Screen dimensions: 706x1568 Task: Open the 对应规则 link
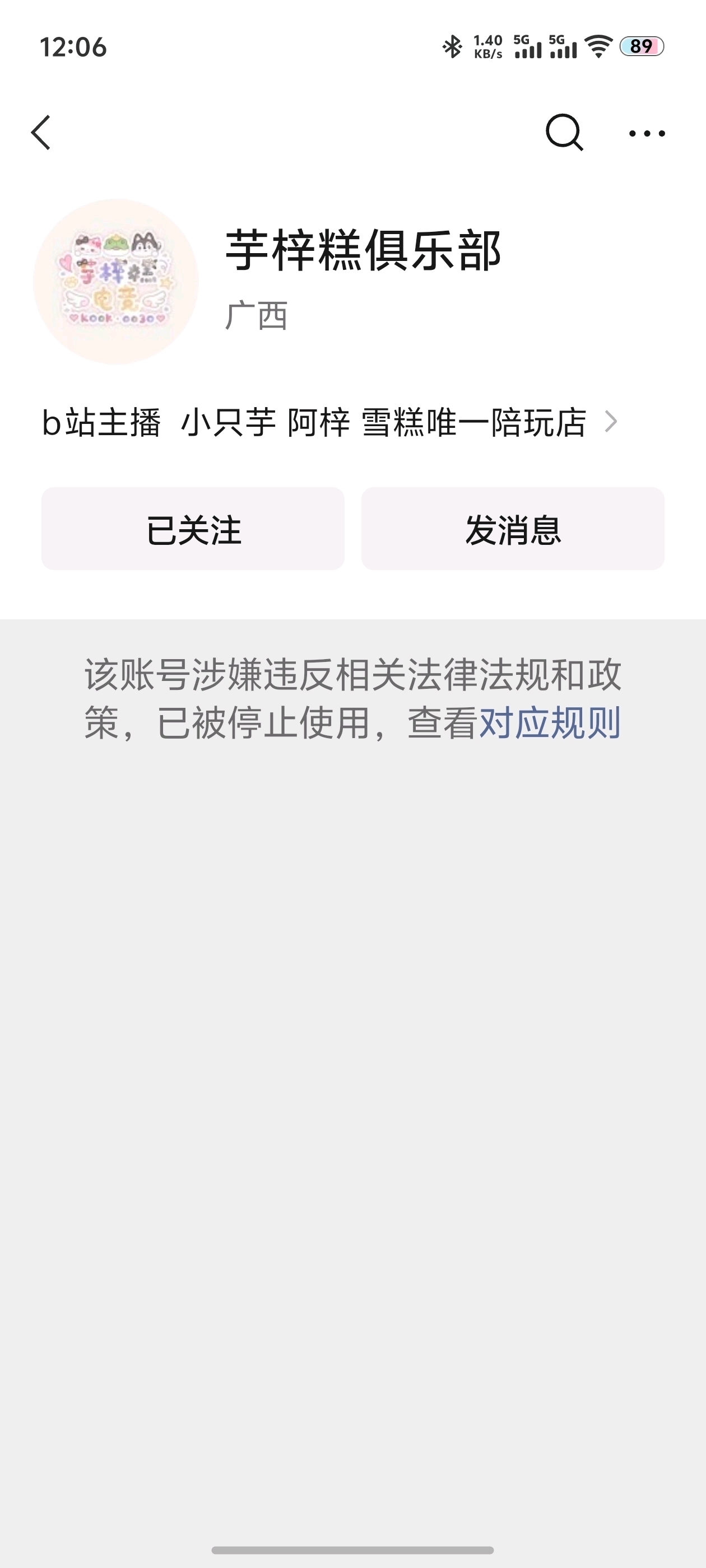[x=550, y=724]
